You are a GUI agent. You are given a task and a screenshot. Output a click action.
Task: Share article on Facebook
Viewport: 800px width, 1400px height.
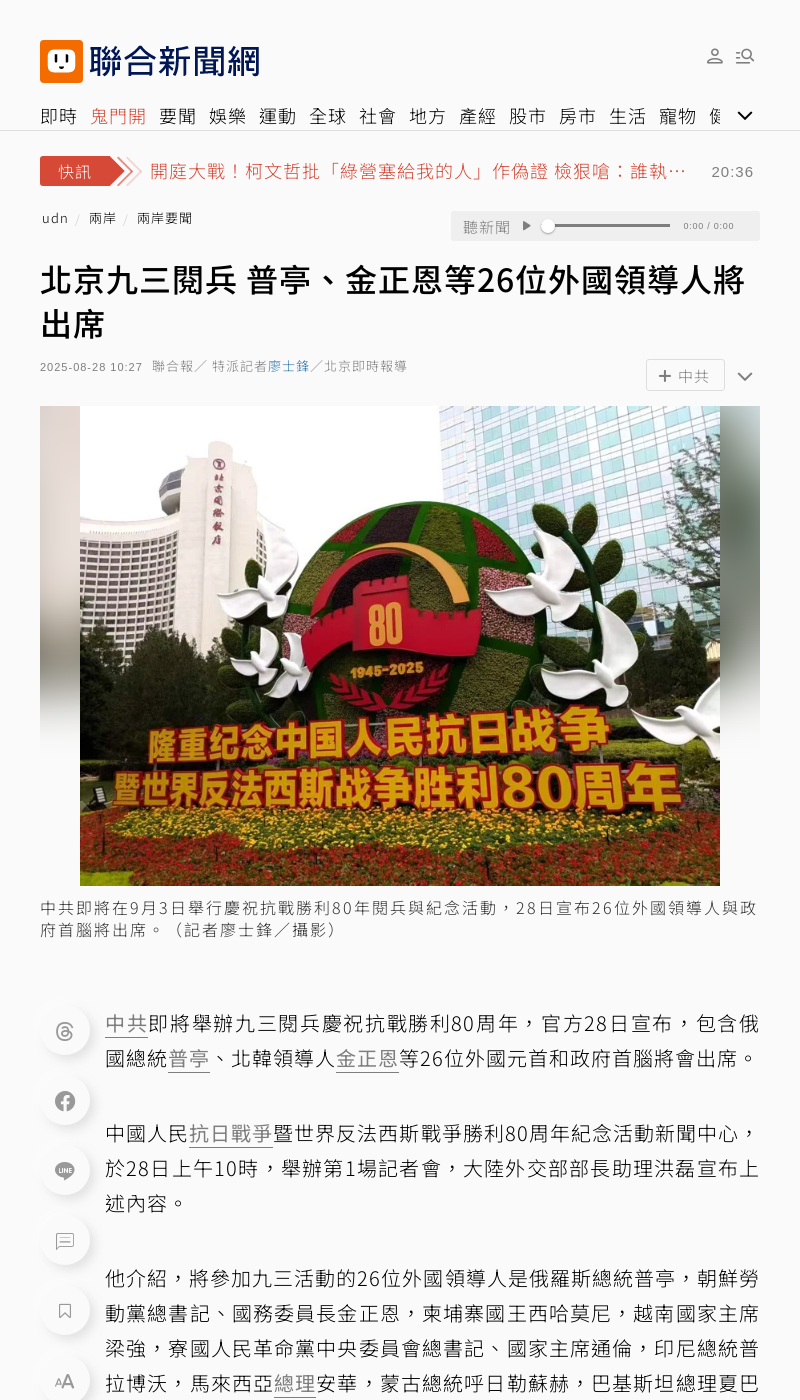[x=65, y=1101]
